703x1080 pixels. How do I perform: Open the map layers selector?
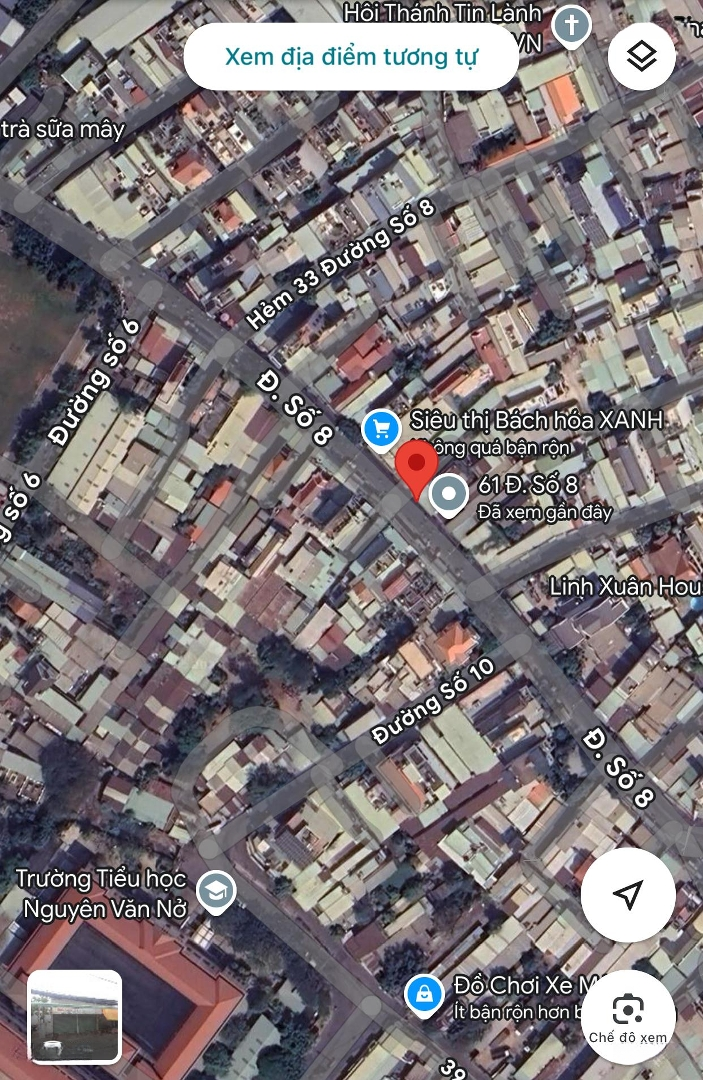641,57
